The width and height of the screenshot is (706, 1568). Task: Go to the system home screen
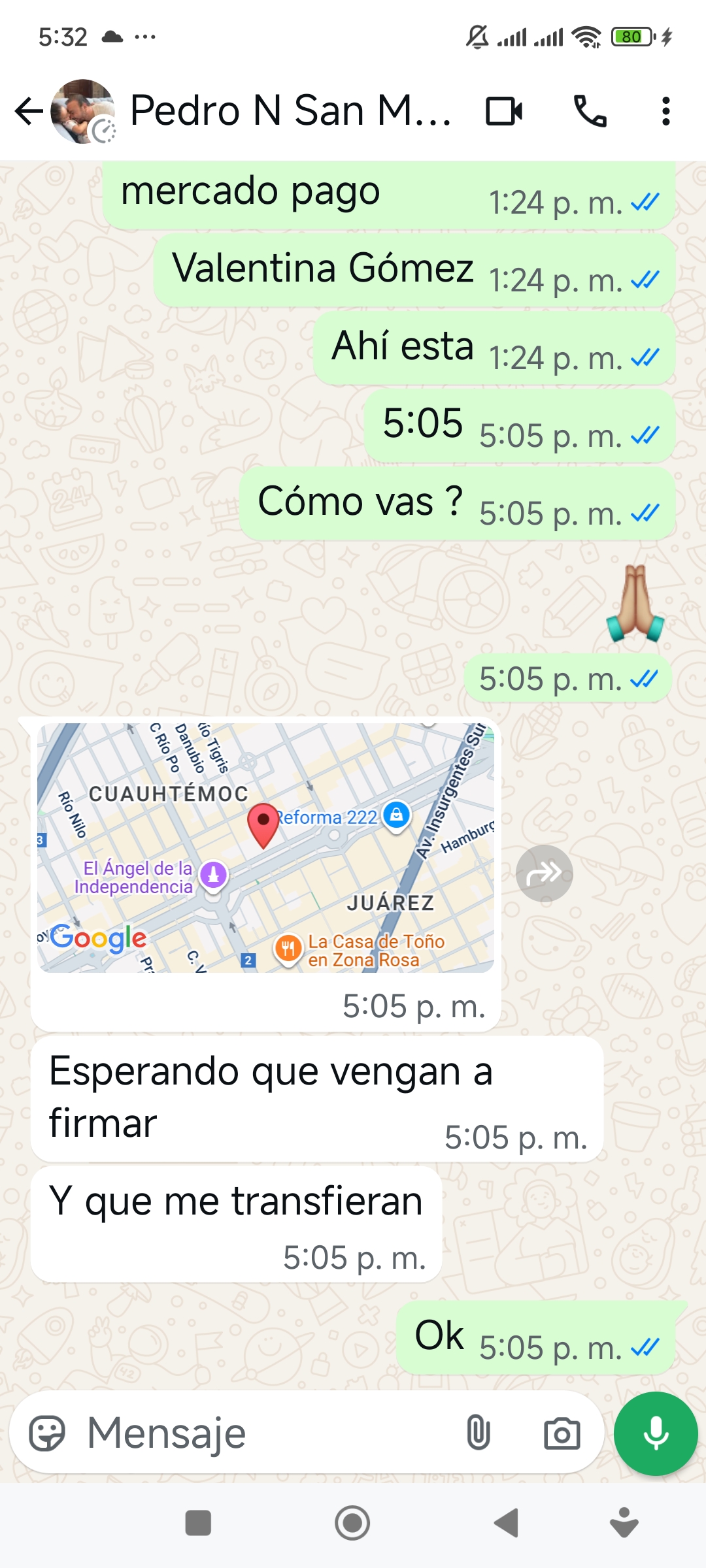tap(352, 1523)
